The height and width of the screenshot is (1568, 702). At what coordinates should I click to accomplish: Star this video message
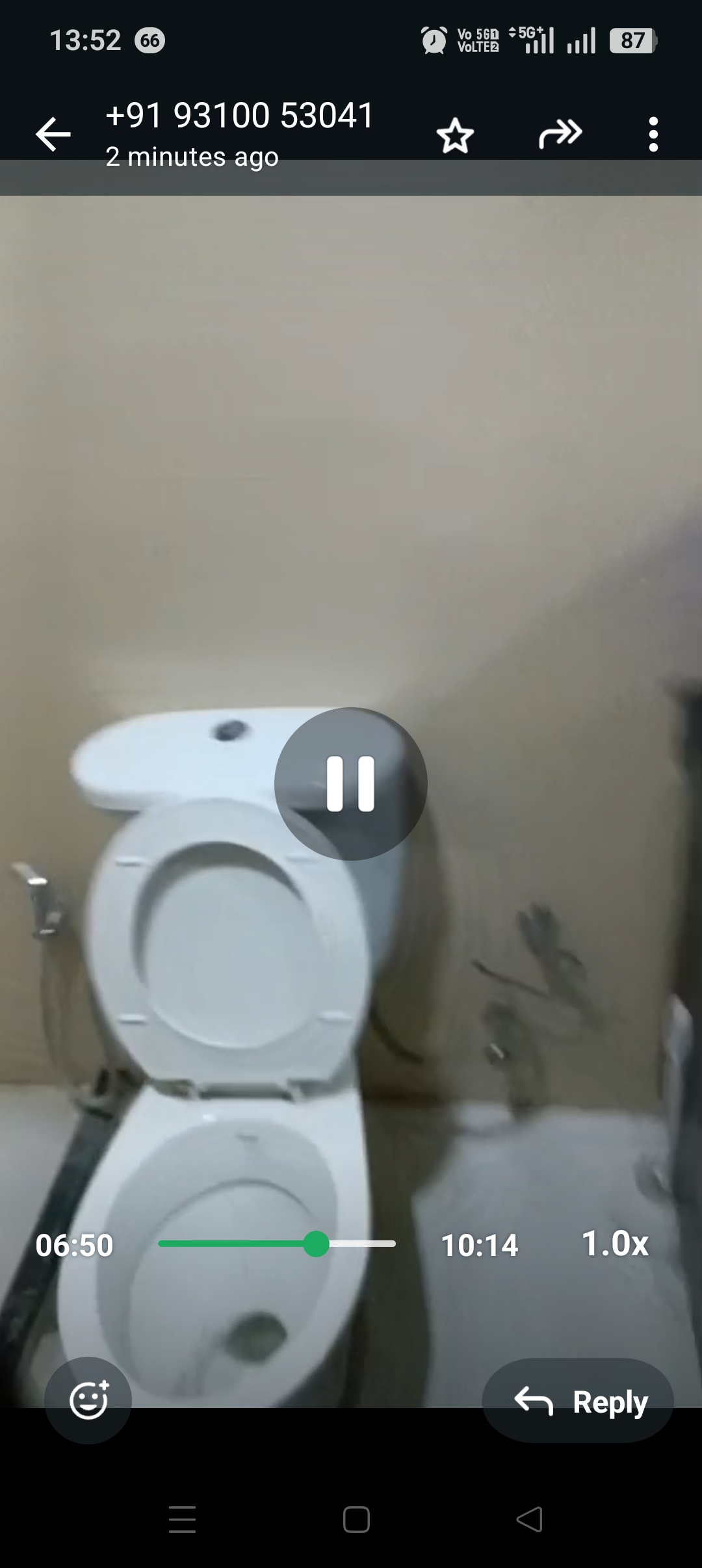tap(455, 135)
